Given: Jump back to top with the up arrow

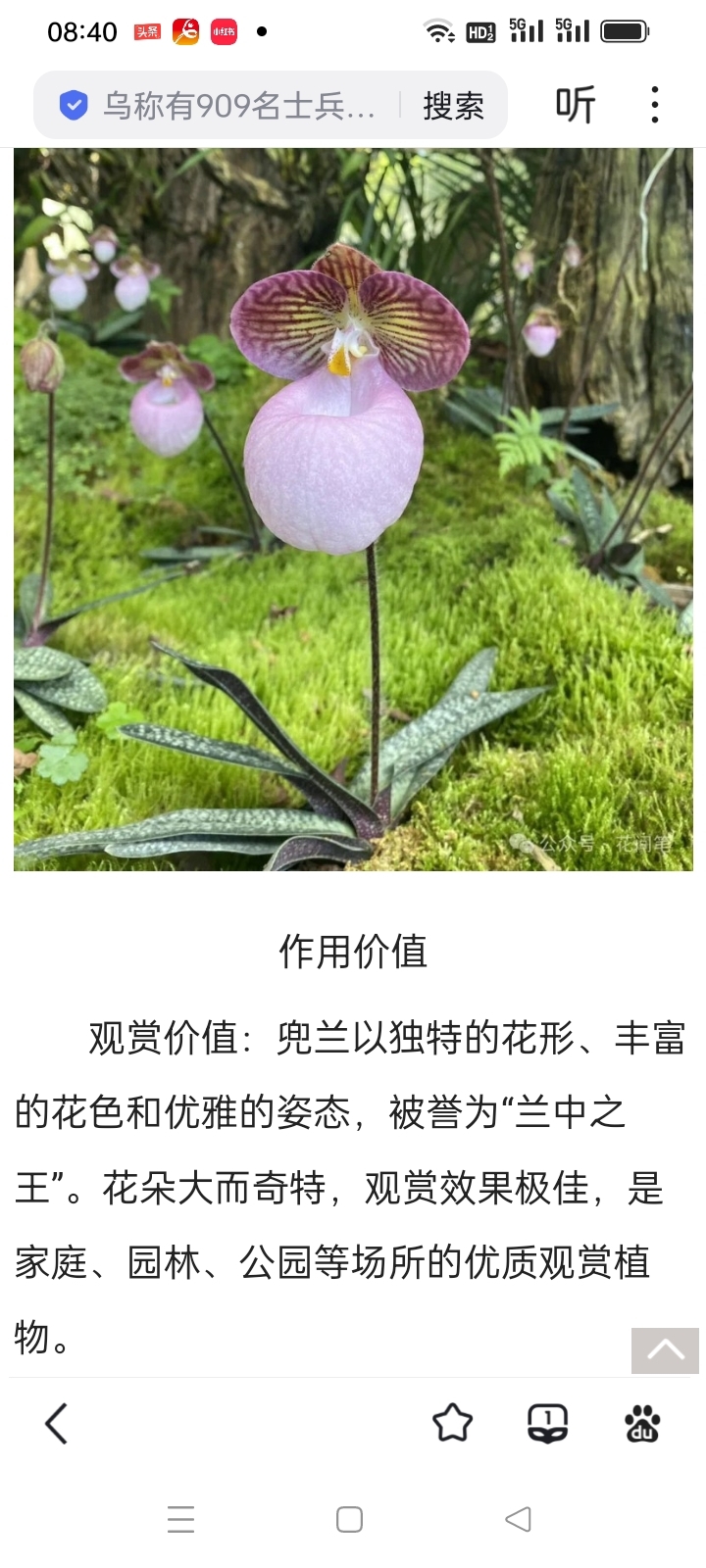Looking at the screenshot, I should (665, 1350).
